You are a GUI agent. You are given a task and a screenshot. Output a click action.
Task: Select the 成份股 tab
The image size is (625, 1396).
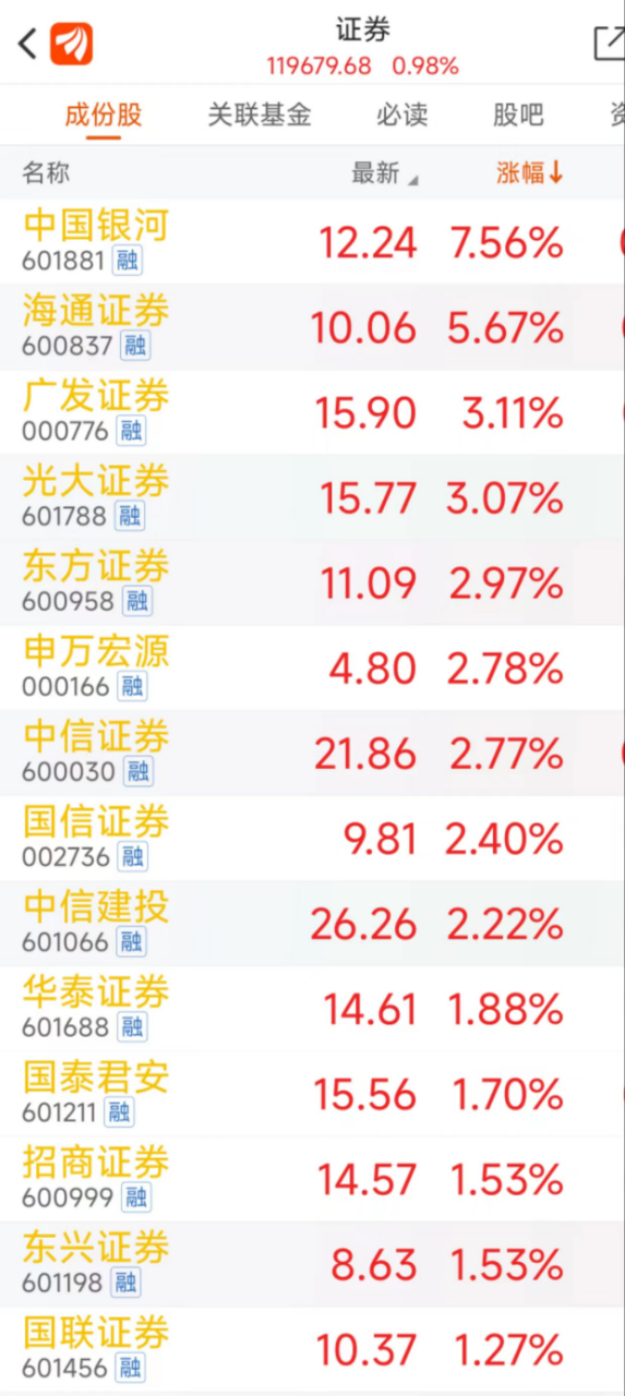pos(103,115)
